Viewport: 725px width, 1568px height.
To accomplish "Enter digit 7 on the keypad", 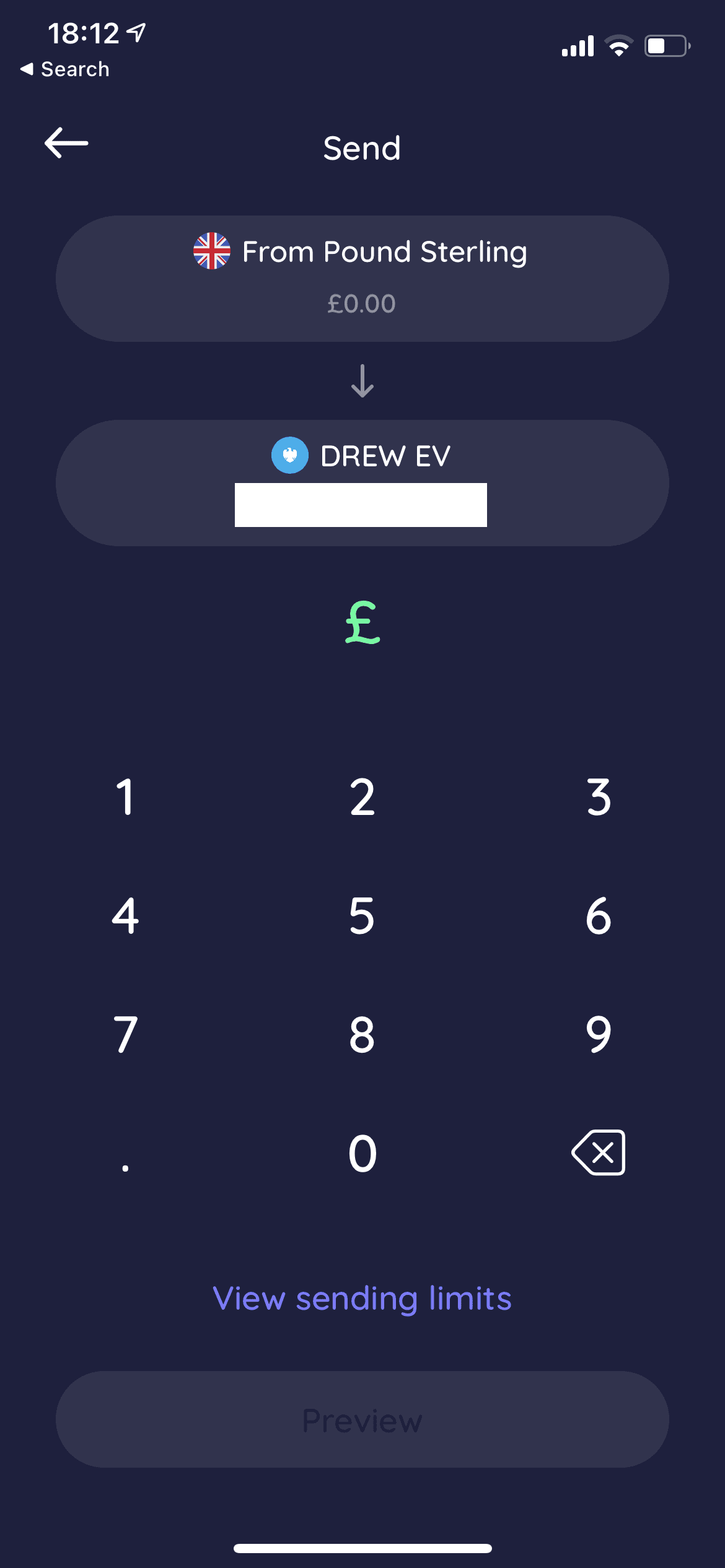I will (x=125, y=1034).
